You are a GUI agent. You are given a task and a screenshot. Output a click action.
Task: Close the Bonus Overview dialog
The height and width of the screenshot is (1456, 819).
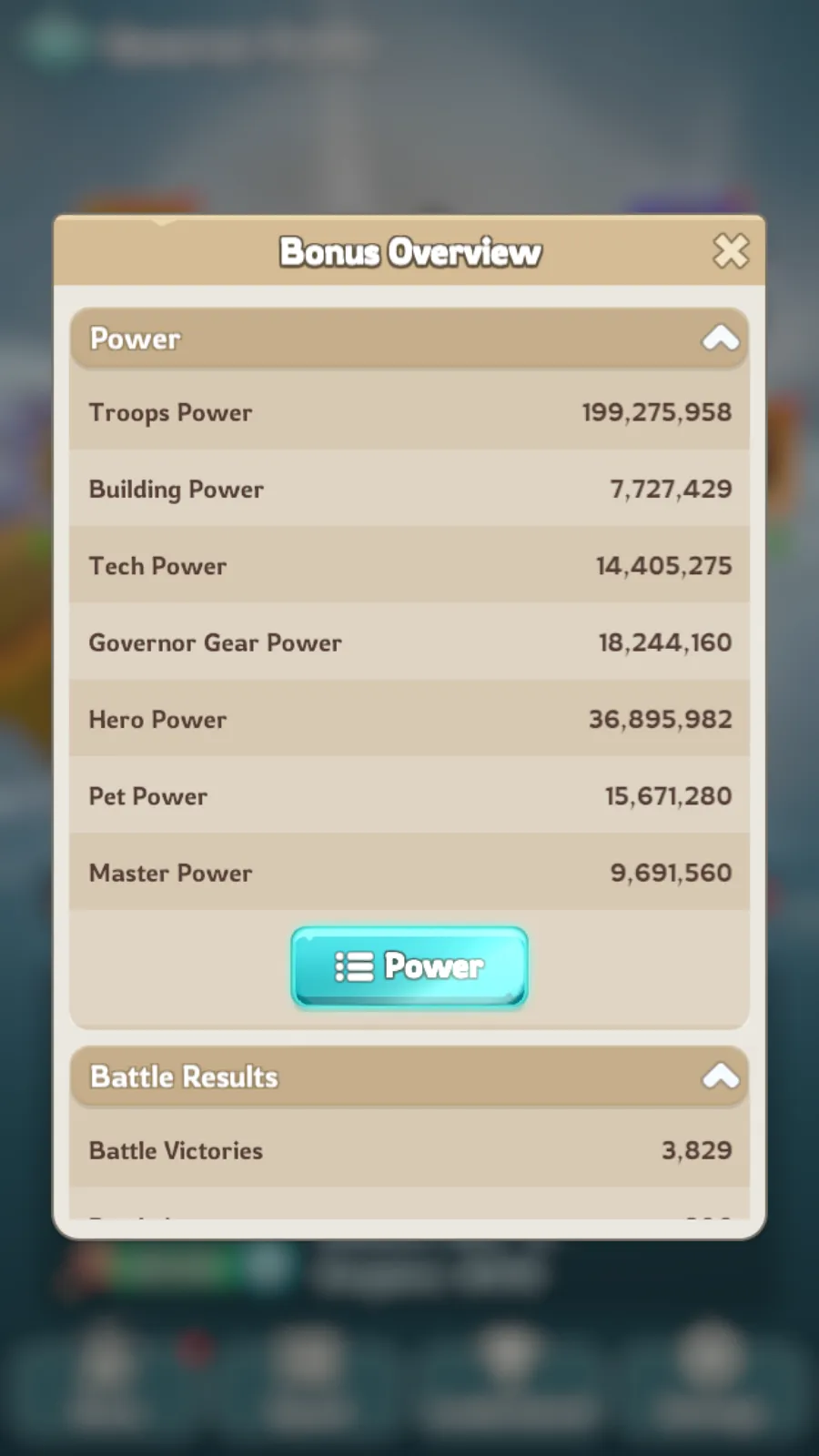731,251
